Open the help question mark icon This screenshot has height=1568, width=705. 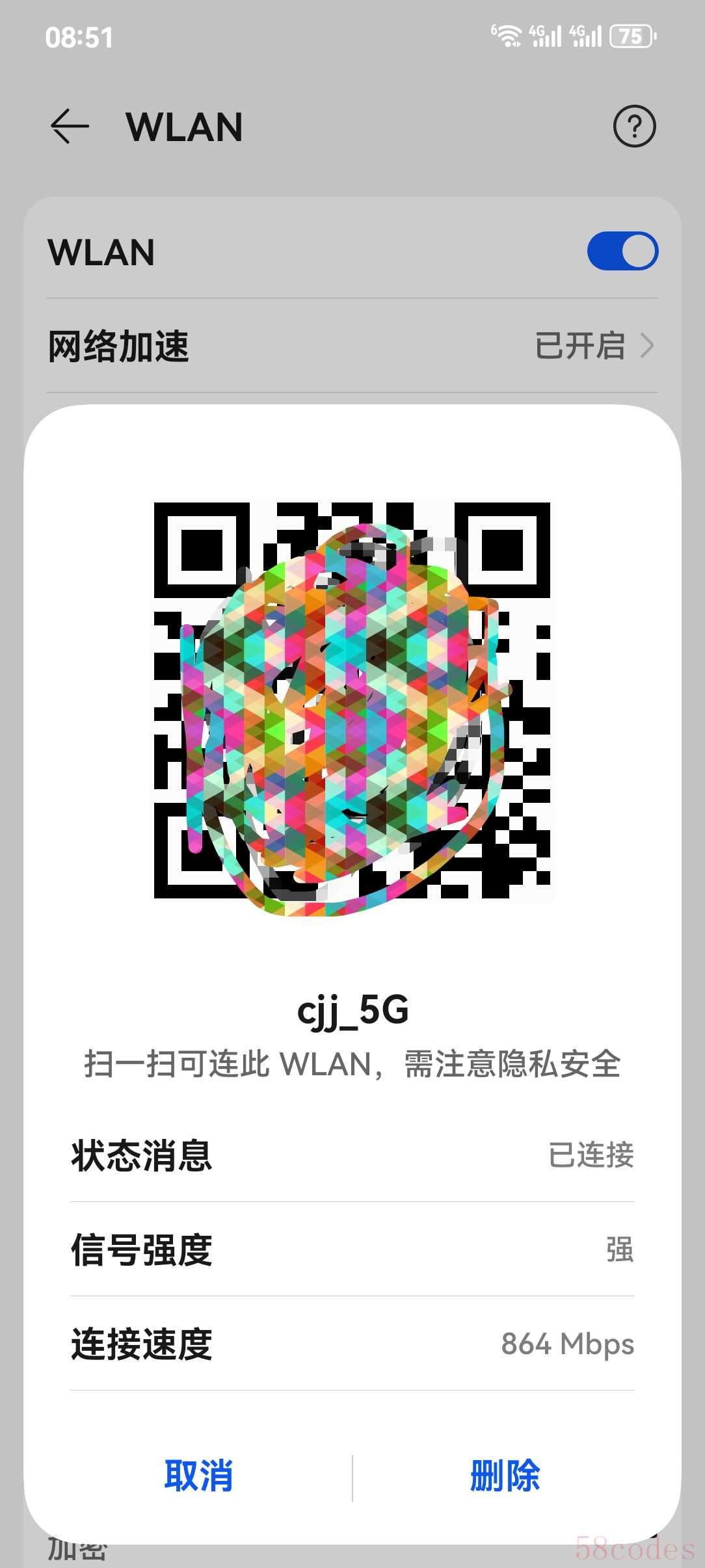(634, 126)
